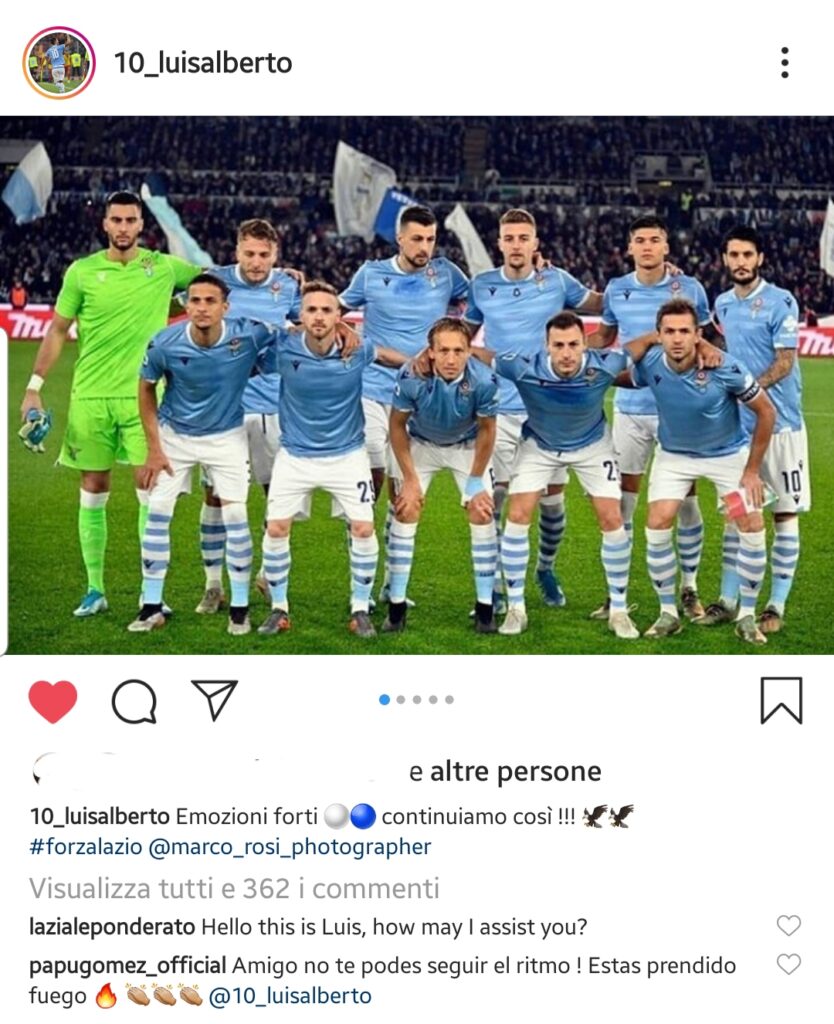The width and height of the screenshot is (834, 1024).
Task: Open the 10_luisalberto username at post top
Action: tap(203, 63)
